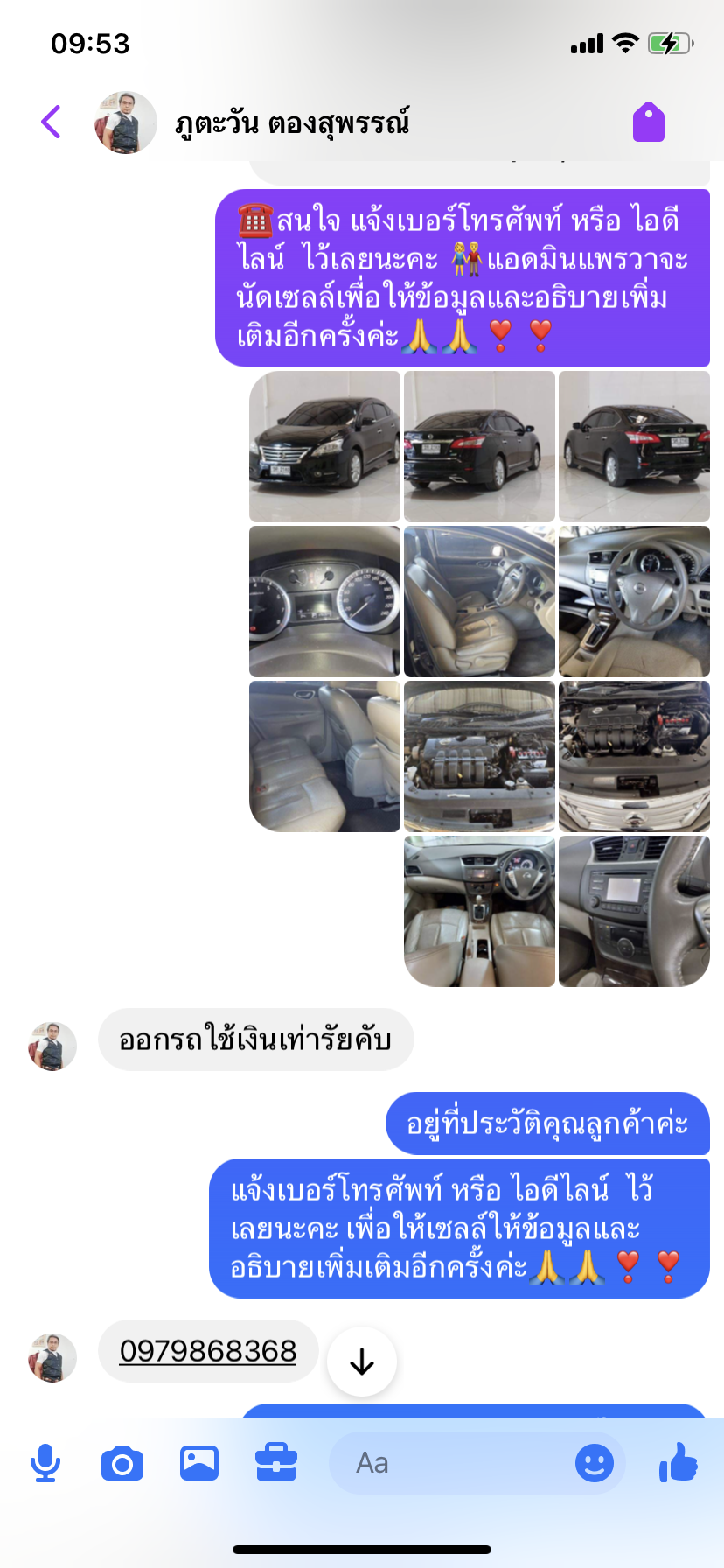The height and width of the screenshot is (1568, 724).
Task: Record a voice message with microphone
Action: 45,1463
